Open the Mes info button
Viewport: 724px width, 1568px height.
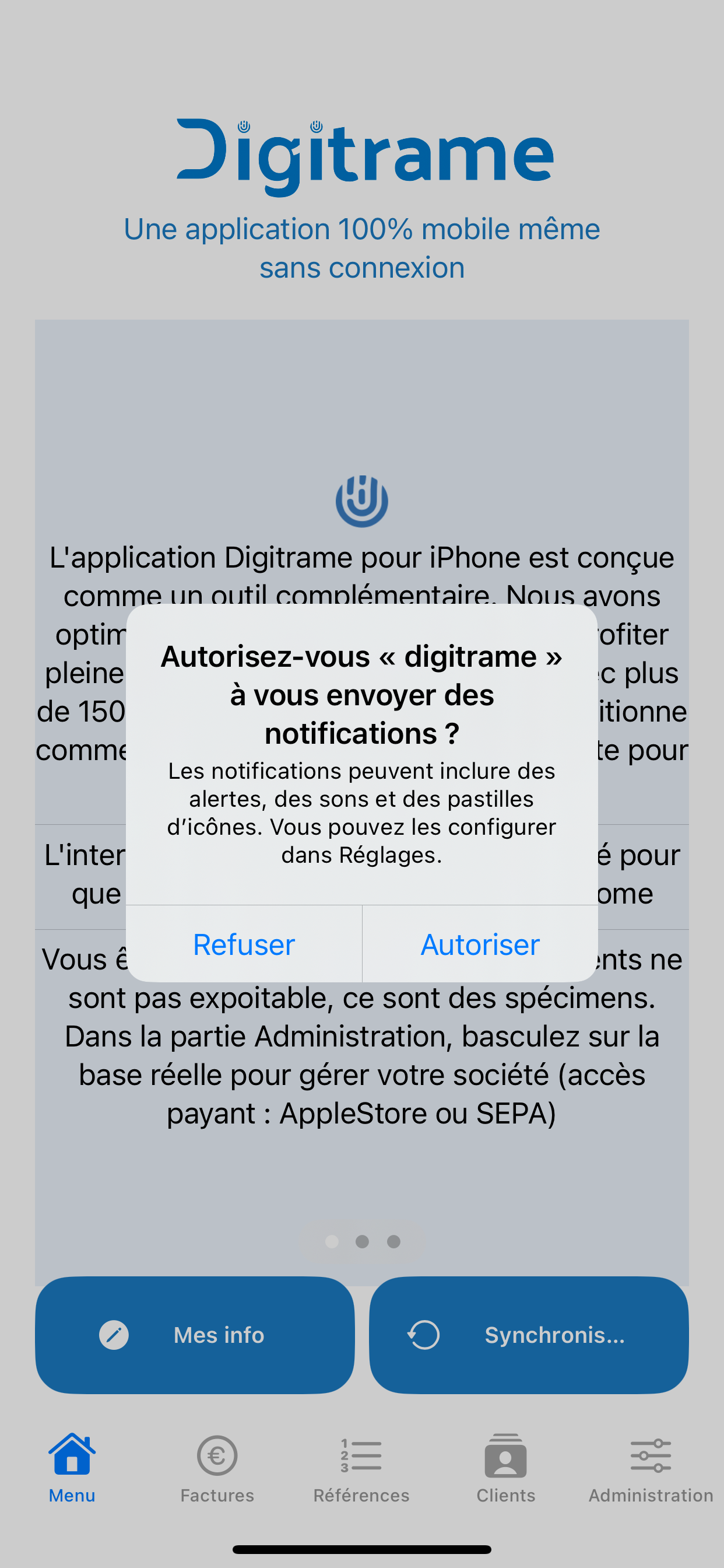coord(195,1335)
